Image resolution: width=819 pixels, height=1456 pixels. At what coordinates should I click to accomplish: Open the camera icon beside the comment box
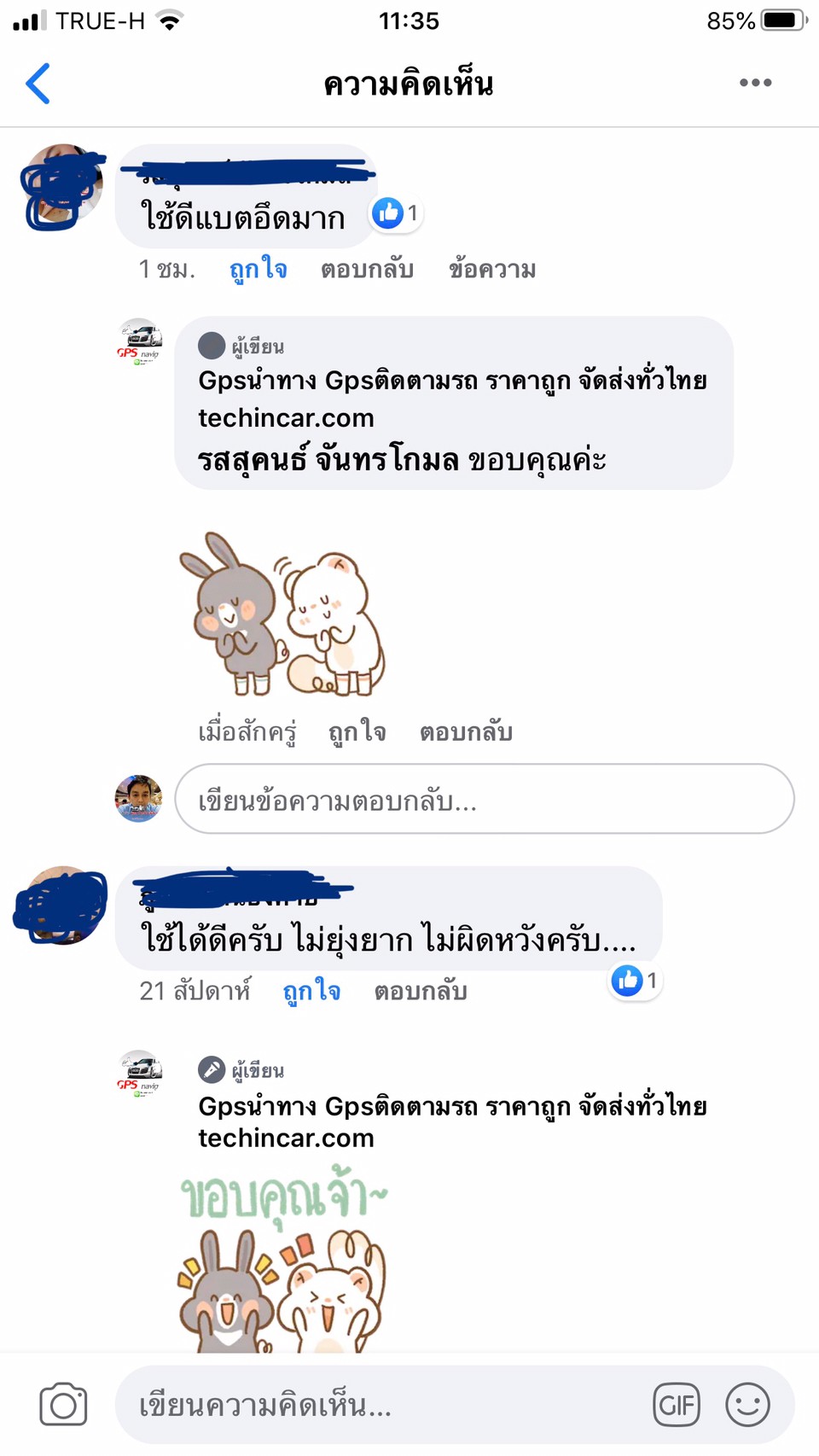coord(63,1405)
